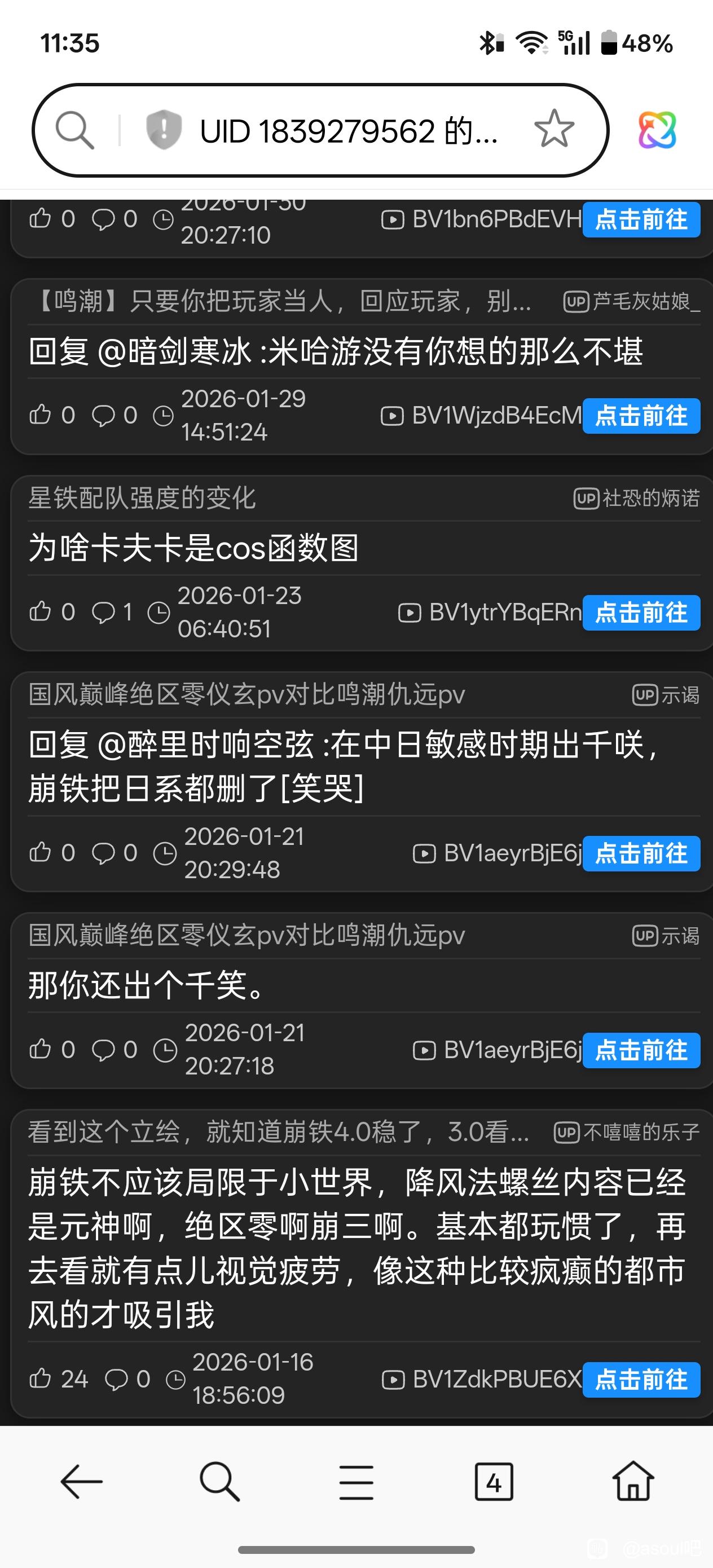Screen dimensions: 713x1568
Task: Tap 点击前往 on 为啥卡夫卡是cos函数图 comment
Action: tap(641, 613)
